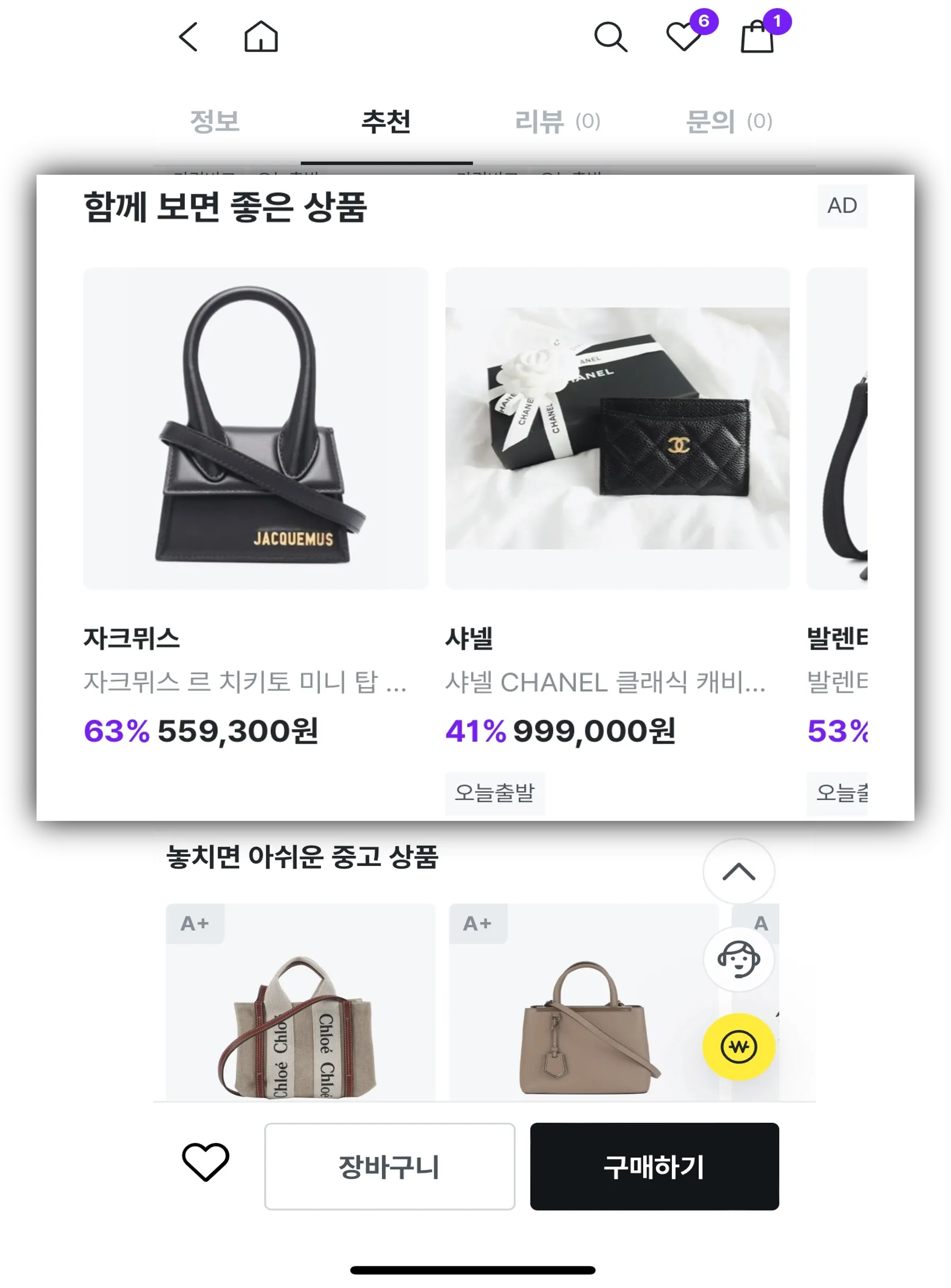
Task: Open the home icon
Action: [x=261, y=38]
